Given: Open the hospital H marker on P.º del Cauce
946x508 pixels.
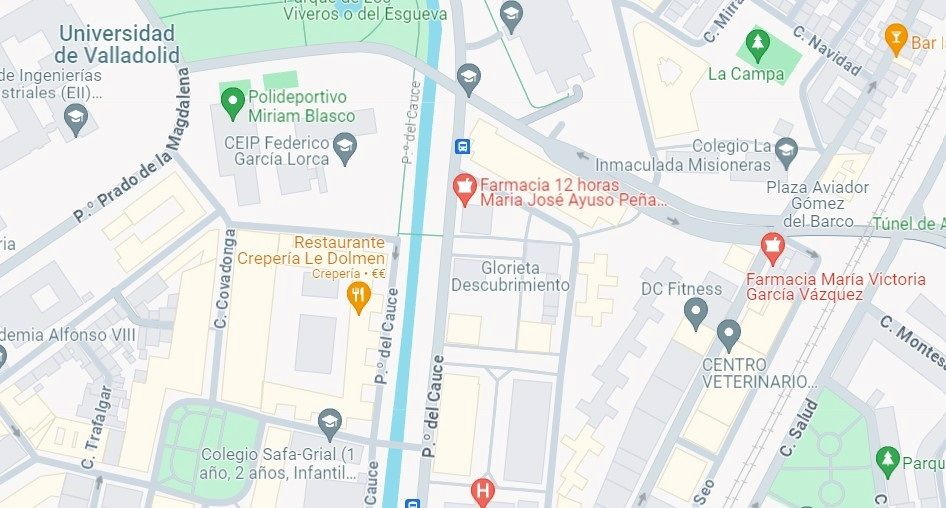Looking at the screenshot, I should coord(483,491).
